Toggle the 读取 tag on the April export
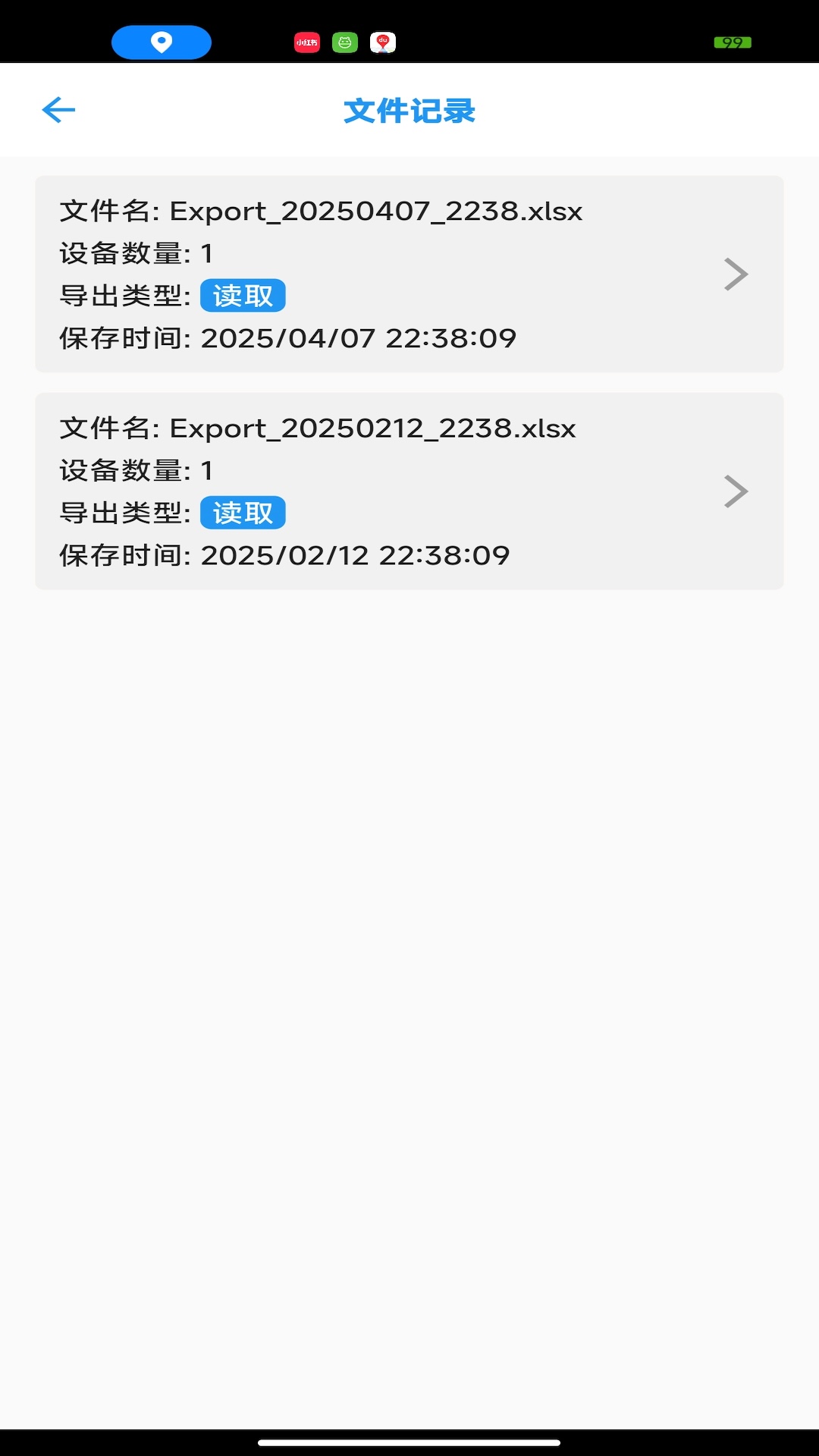 [x=243, y=297]
